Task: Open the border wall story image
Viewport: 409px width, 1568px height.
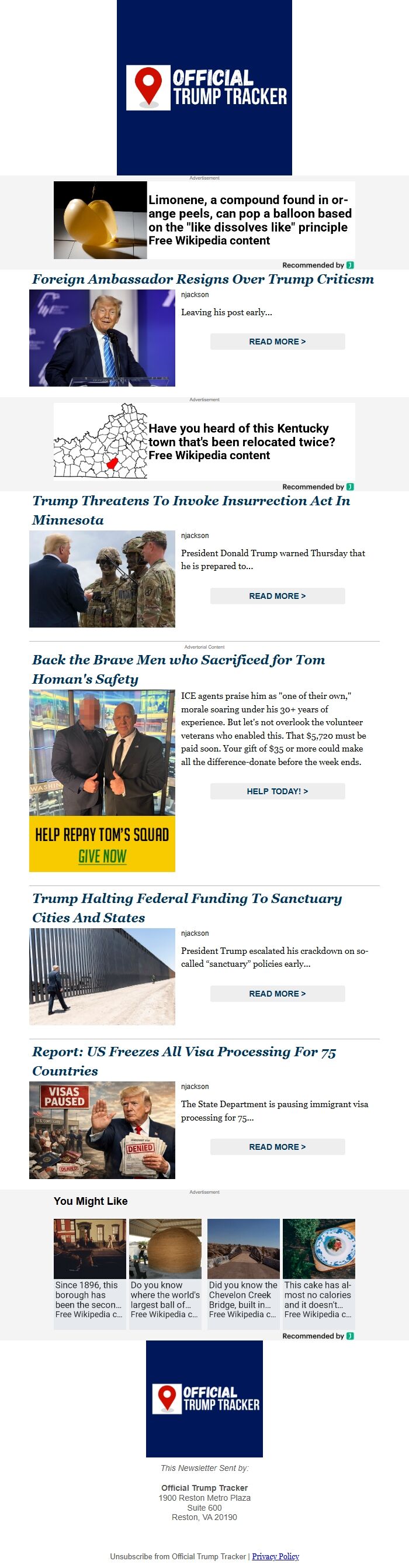Action: click(x=102, y=976)
